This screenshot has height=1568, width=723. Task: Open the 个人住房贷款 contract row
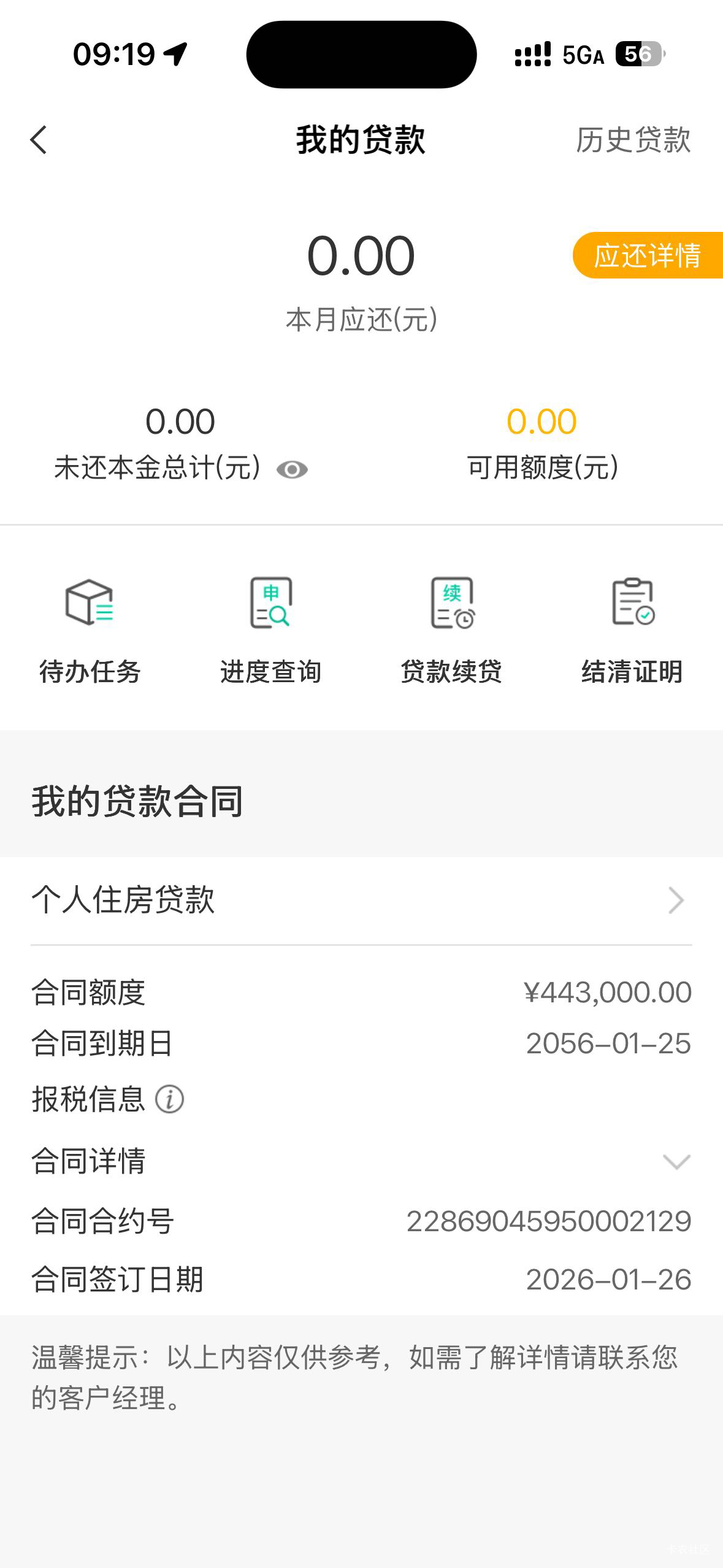click(x=361, y=901)
